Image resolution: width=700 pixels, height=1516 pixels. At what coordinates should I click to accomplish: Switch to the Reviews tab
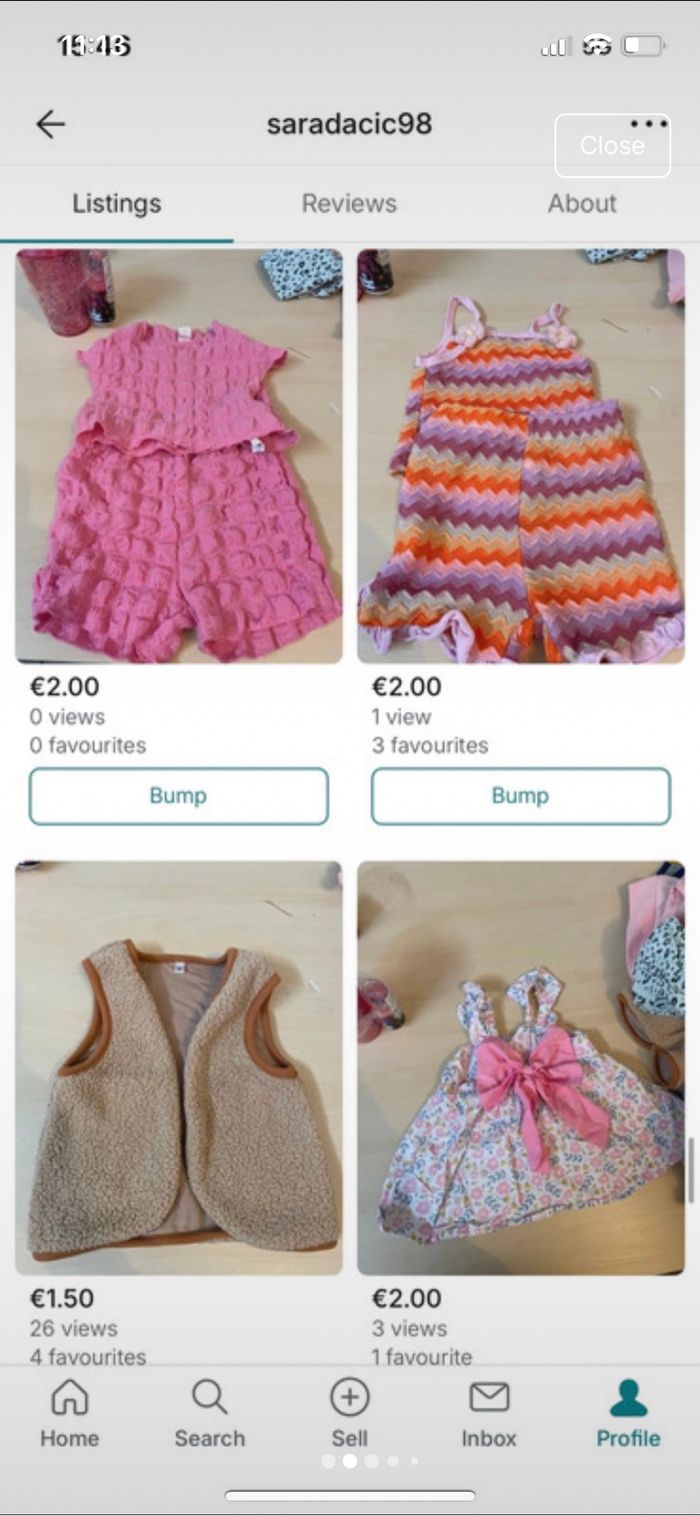[349, 203]
